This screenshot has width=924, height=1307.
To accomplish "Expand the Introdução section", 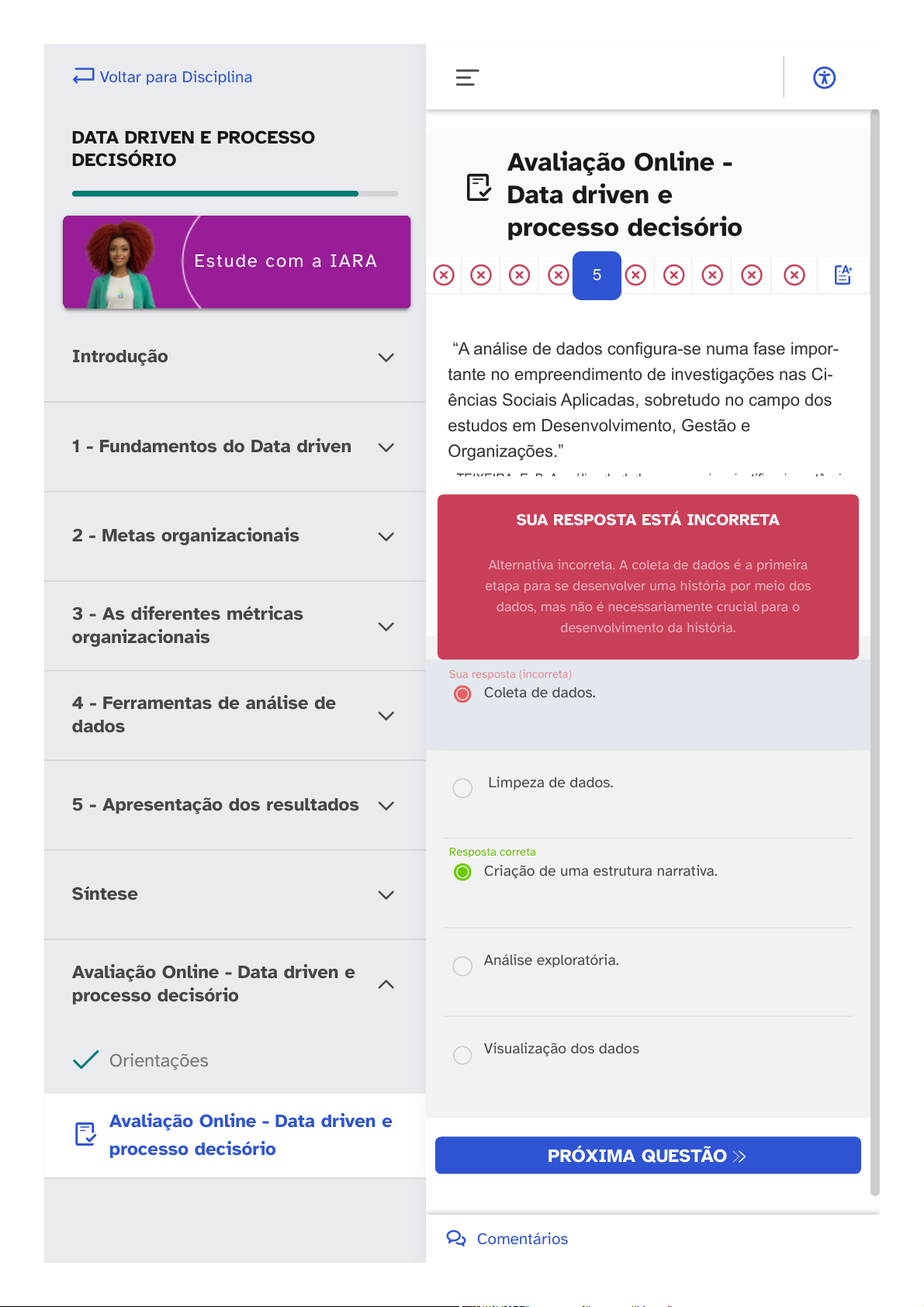I will [x=234, y=357].
